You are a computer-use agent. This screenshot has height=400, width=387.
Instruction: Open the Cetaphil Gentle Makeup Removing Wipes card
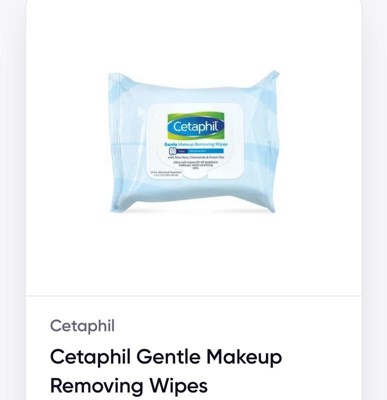coord(194,200)
